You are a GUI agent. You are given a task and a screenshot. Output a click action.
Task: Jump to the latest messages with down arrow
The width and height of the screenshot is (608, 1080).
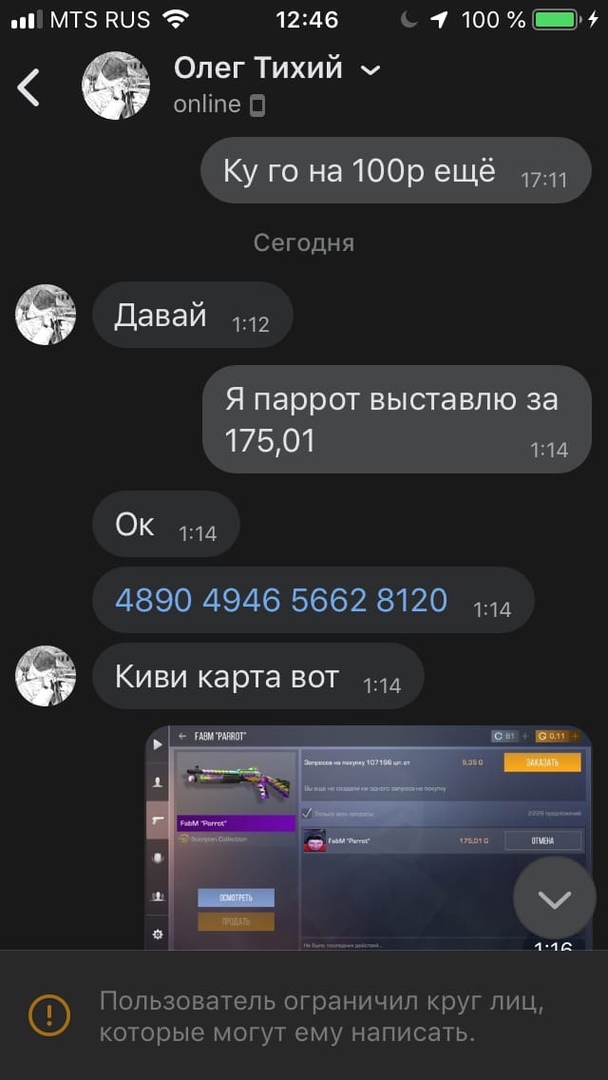point(554,898)
